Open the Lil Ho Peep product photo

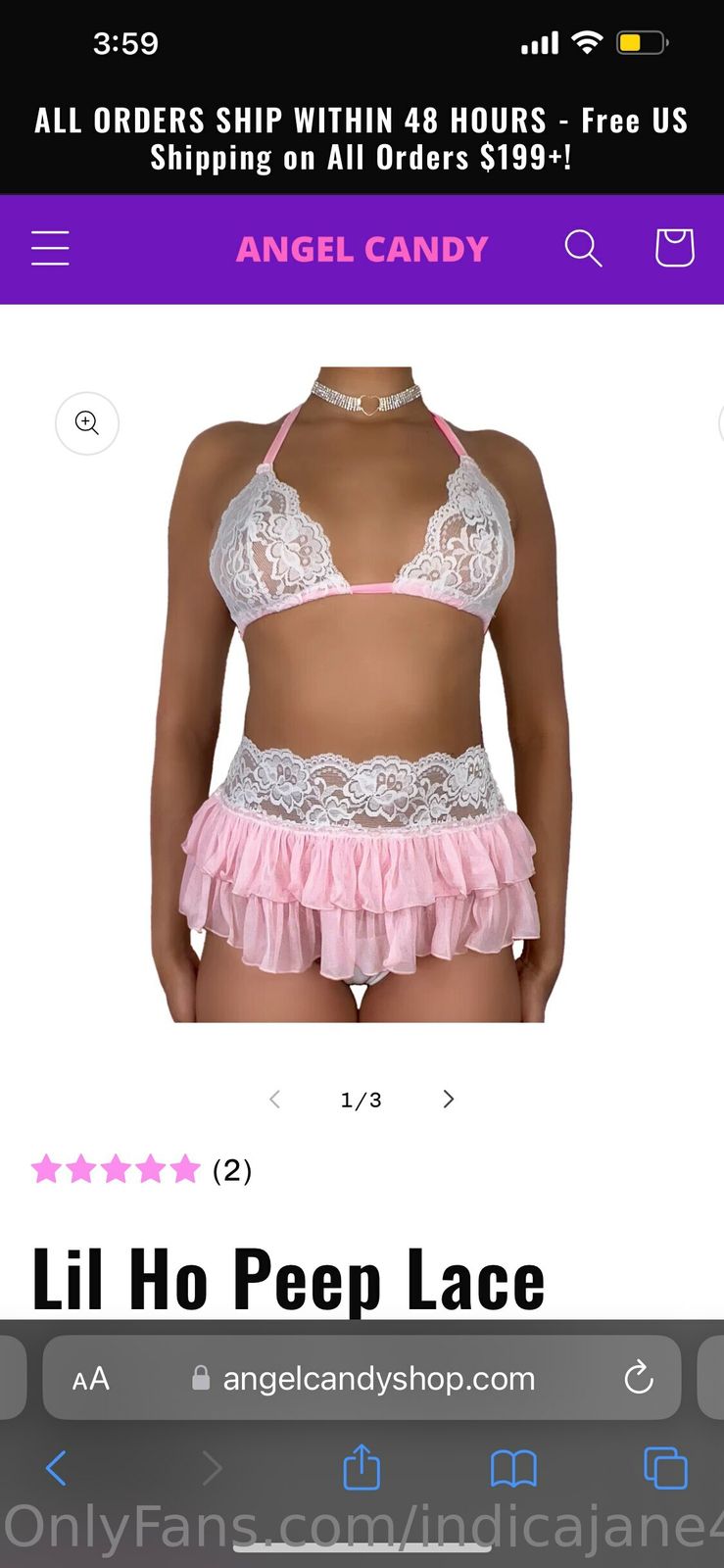click(361, 696)
